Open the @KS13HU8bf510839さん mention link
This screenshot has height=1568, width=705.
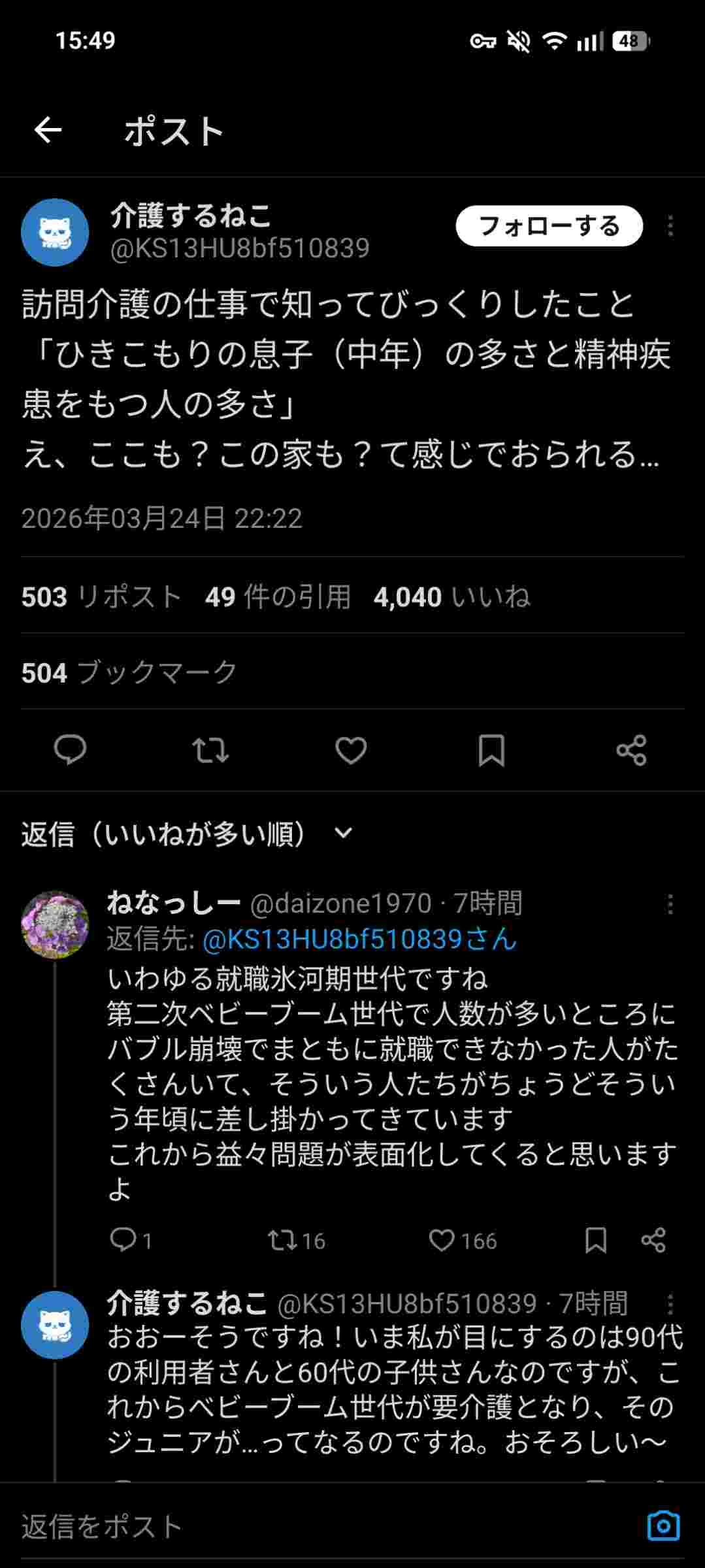(359, 939)
